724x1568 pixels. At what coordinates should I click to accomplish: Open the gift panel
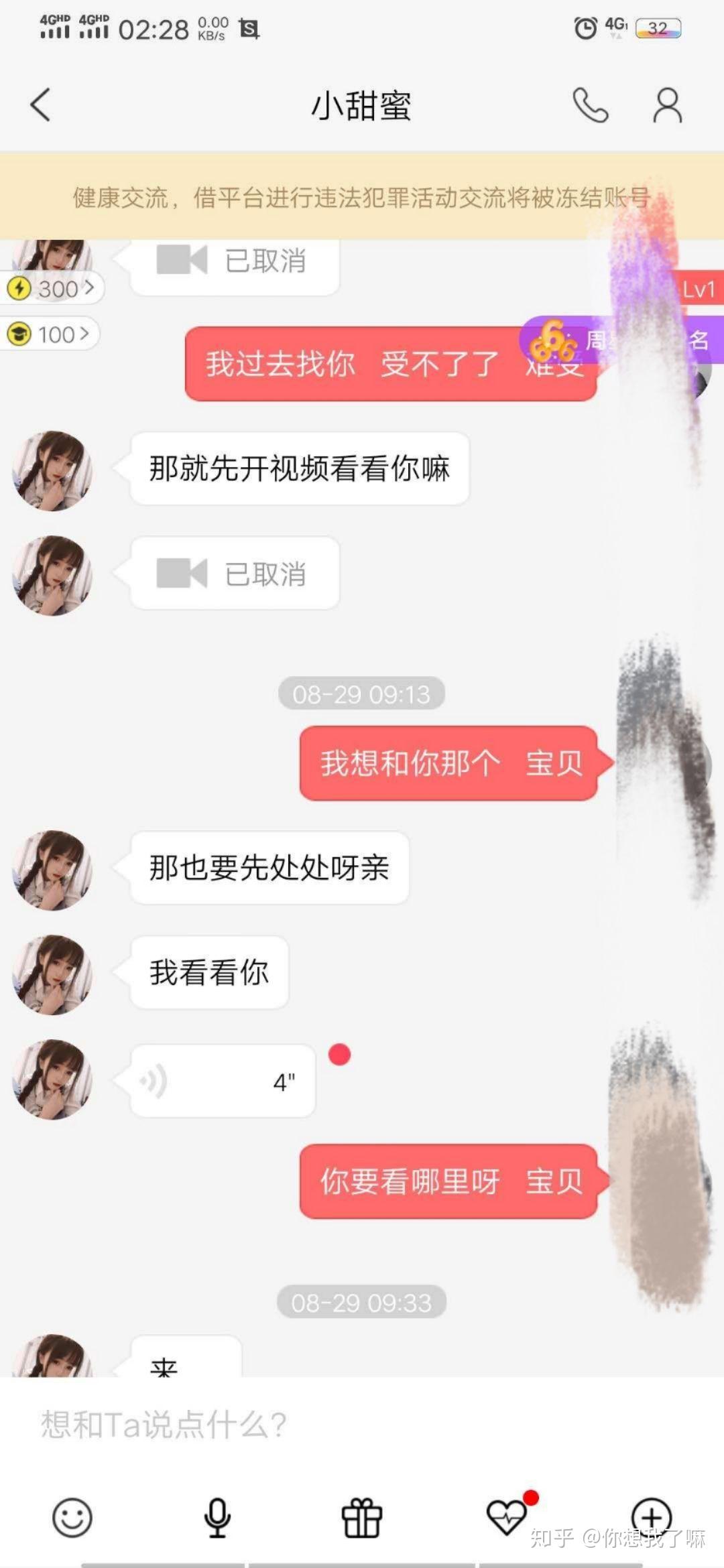pyautogui.click(x=362, y=1517)
